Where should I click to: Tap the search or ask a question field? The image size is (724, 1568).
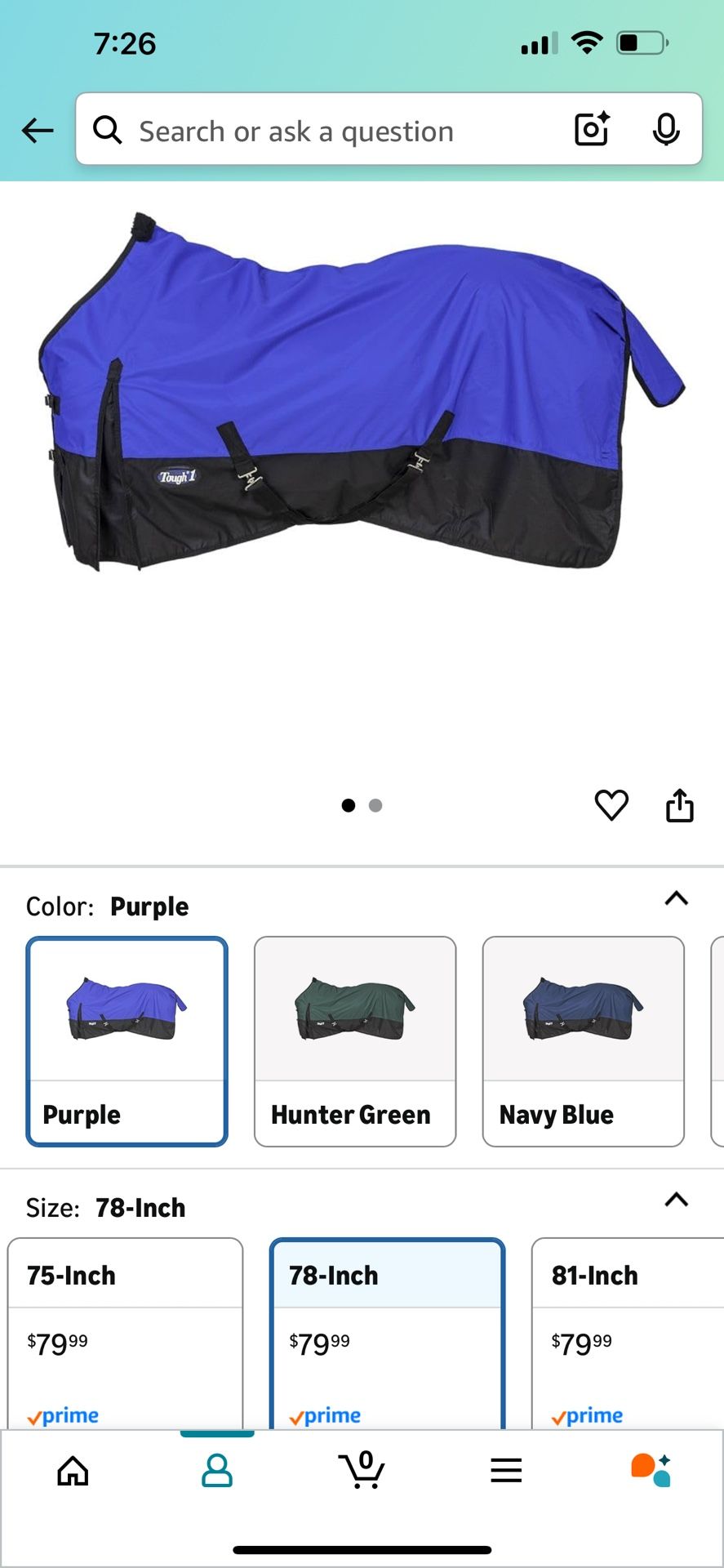pyautogui.click(x=326, y=131)
